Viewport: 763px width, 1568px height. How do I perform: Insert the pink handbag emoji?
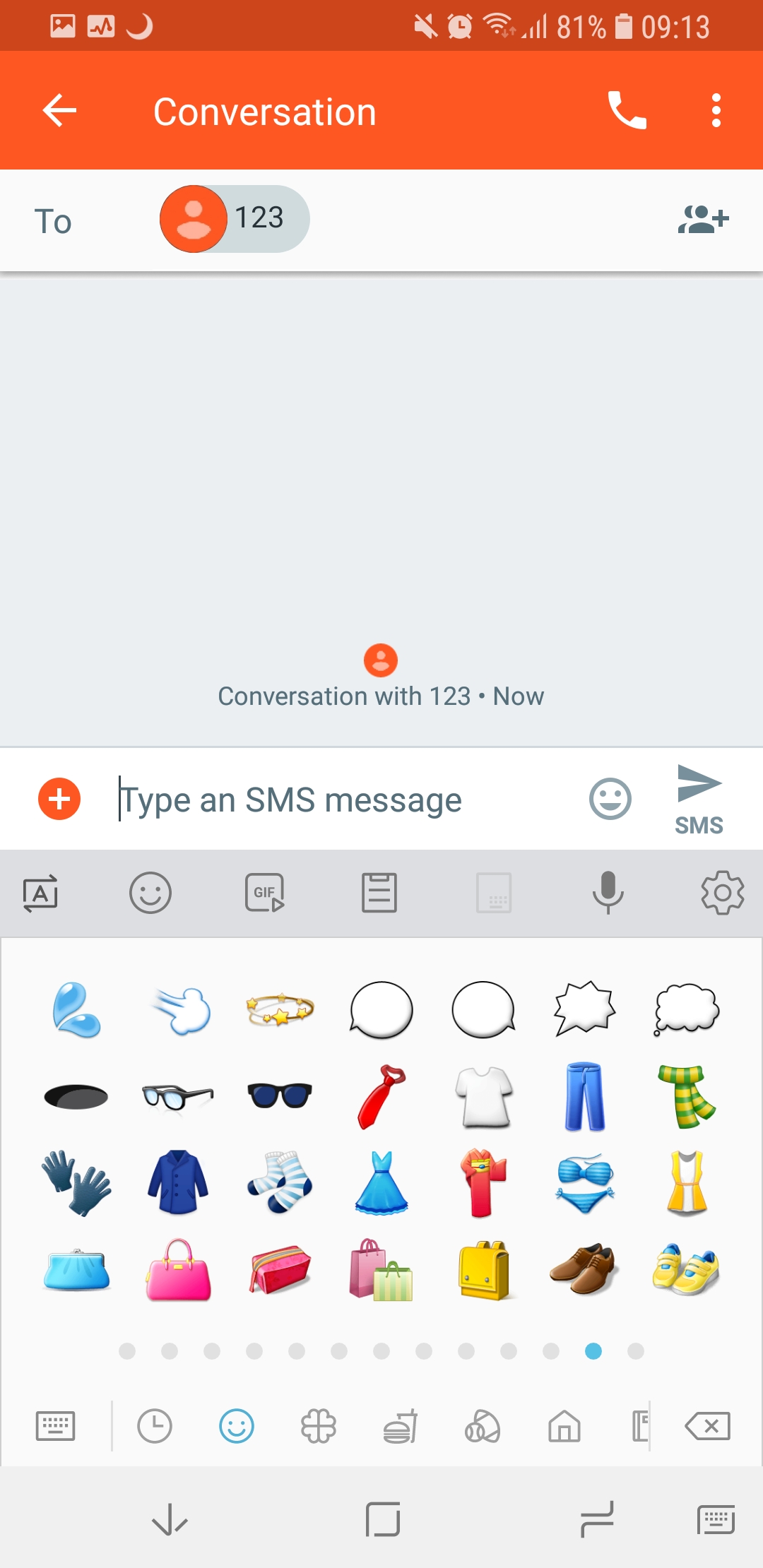coord(178,1270)
